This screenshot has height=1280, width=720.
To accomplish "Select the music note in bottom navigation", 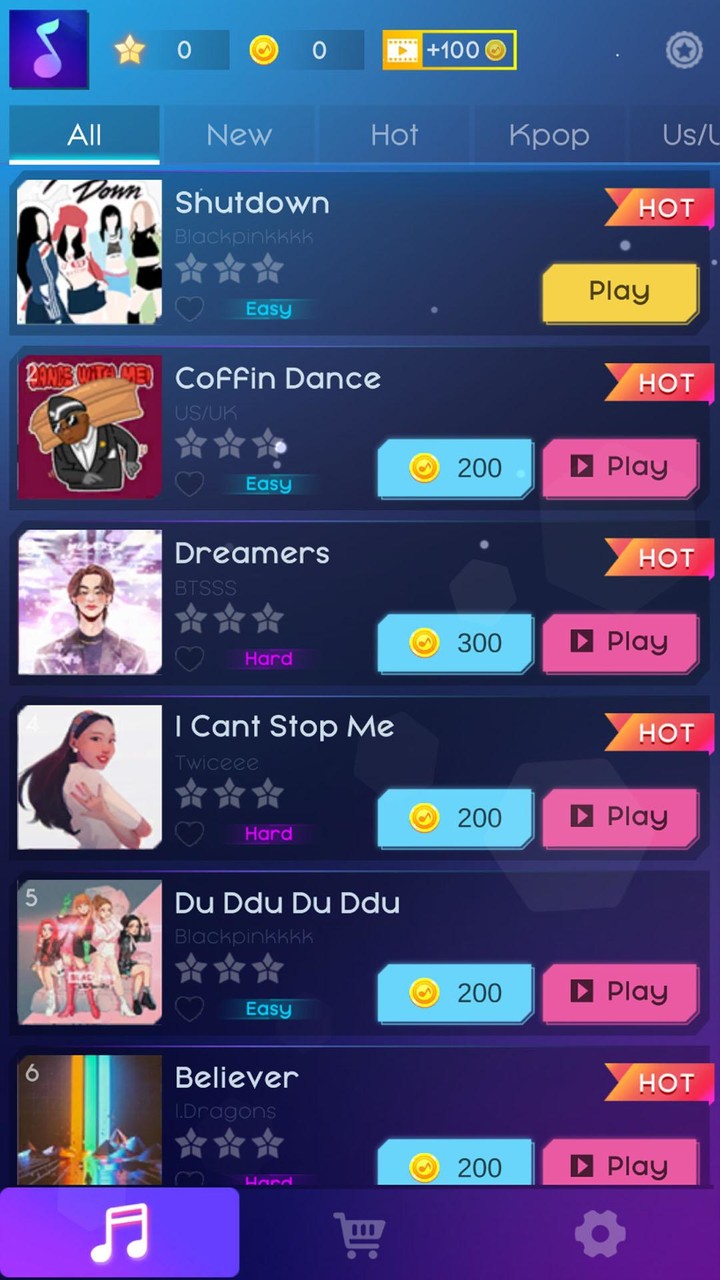I will point(120,1232).
